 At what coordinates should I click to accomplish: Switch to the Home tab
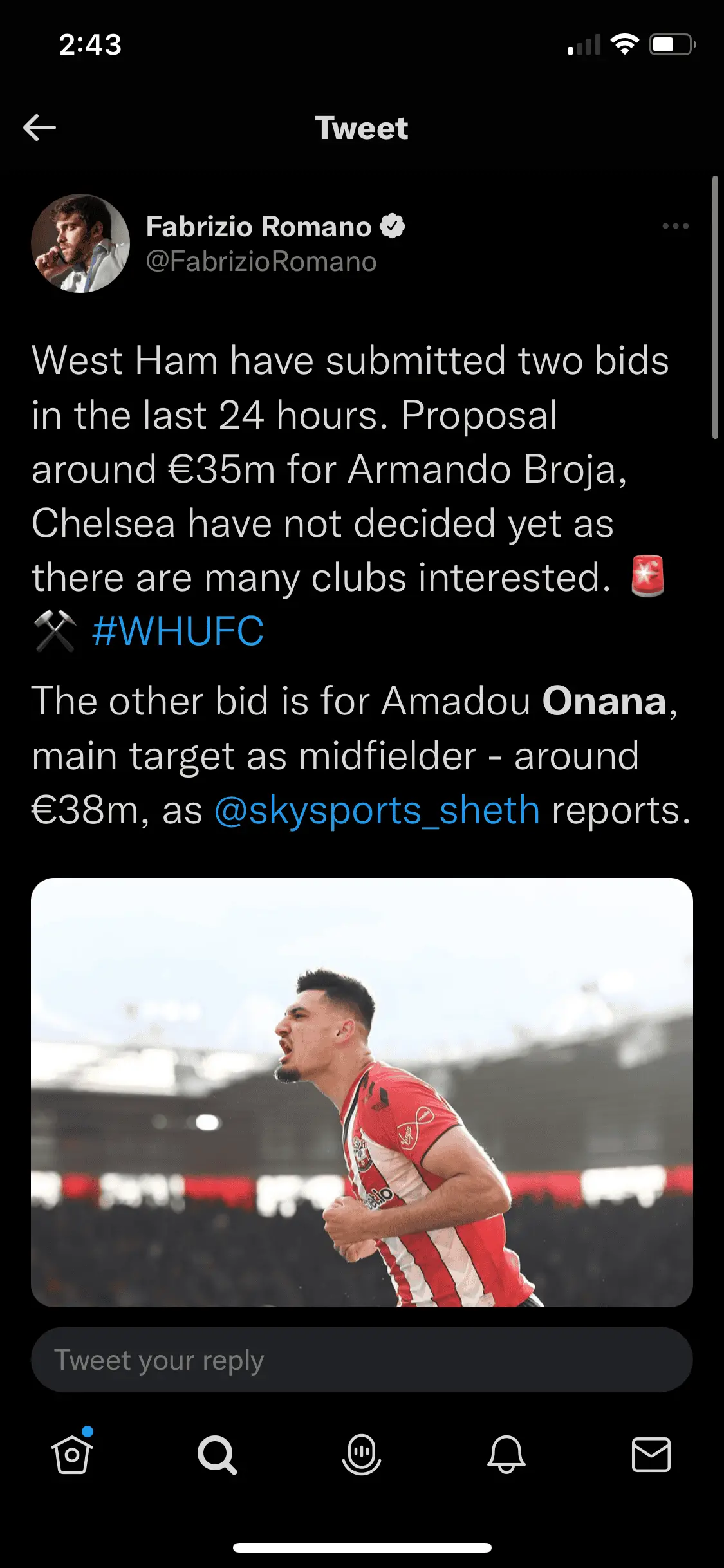tap(72, 1454)
